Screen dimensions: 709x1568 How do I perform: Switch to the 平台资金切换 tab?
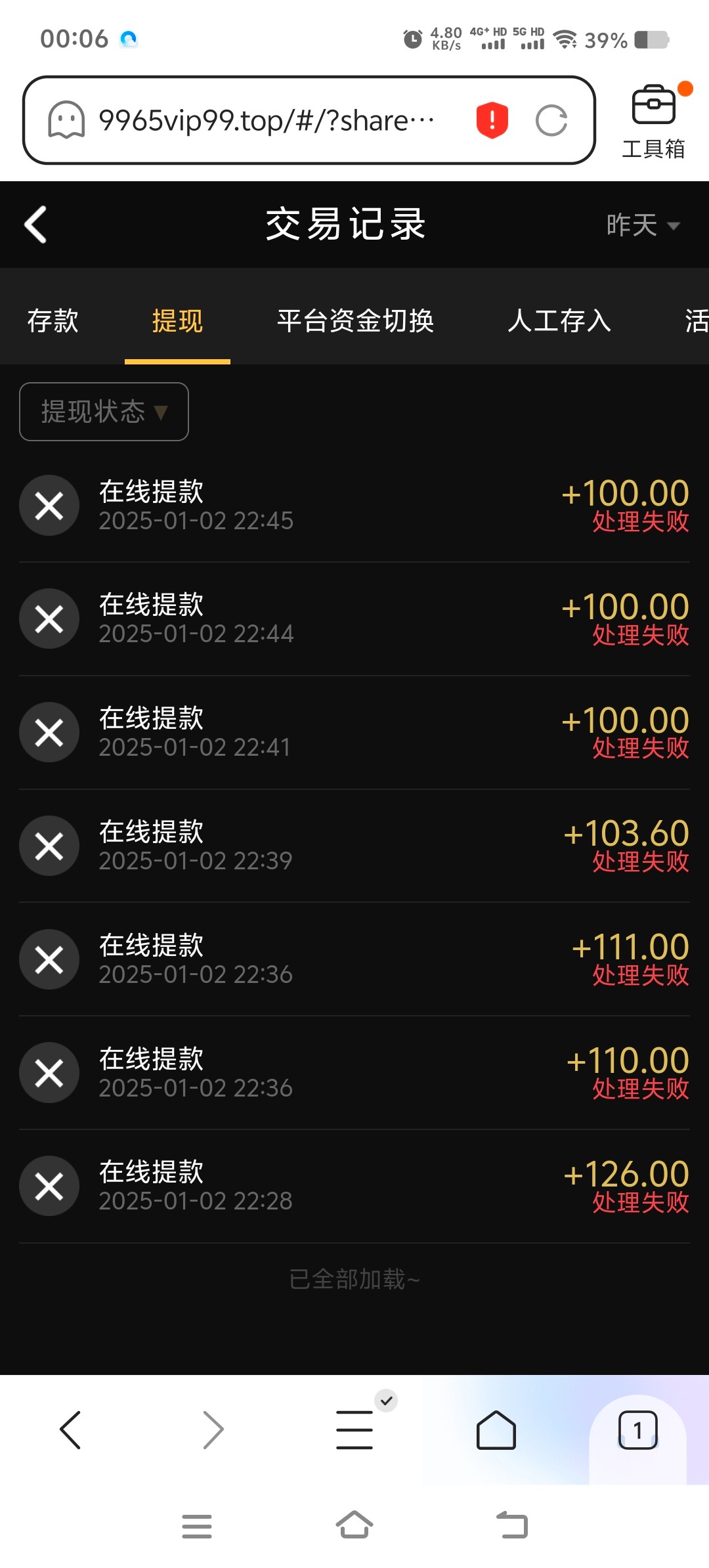[355, 321]
